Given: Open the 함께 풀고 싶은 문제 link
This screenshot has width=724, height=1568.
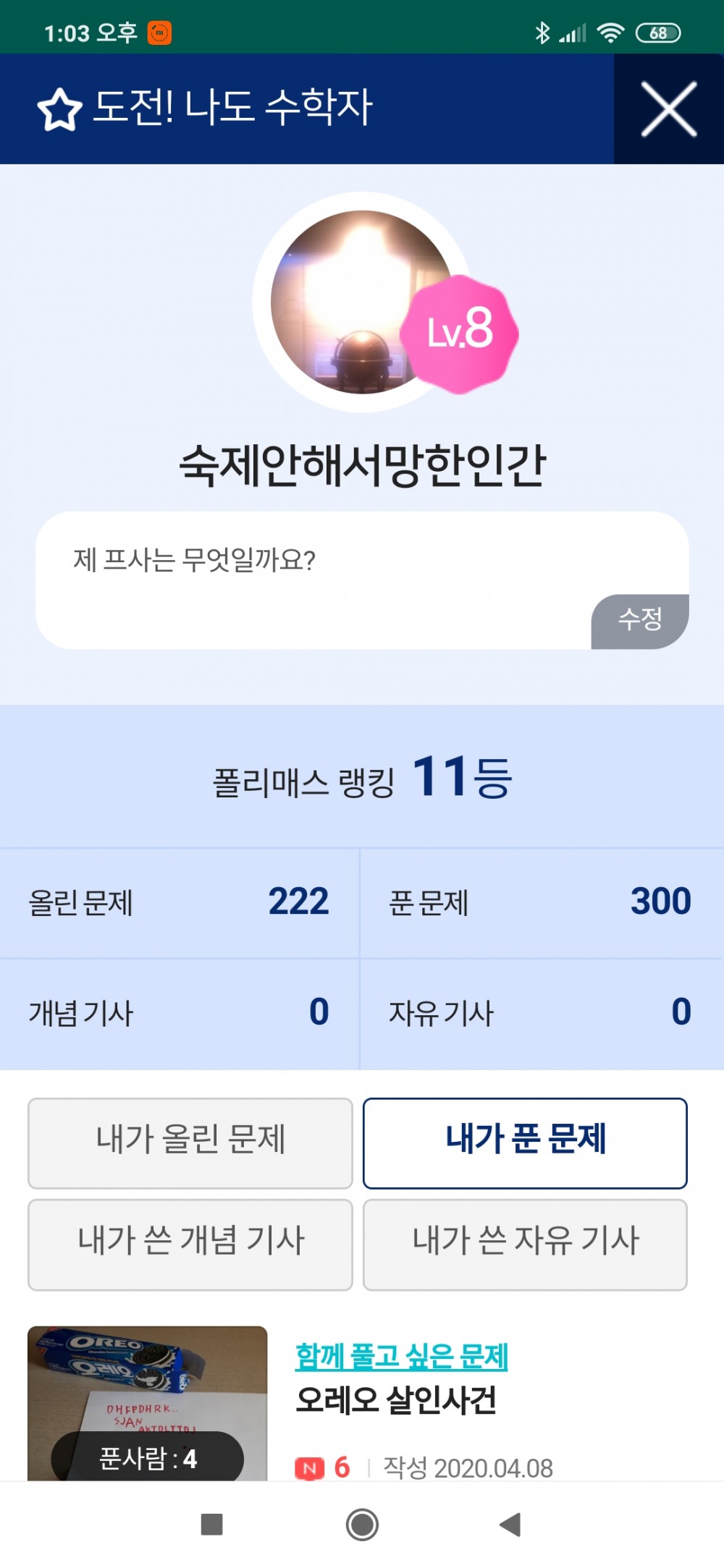Looking at the screenshot, I should 402,1356.
